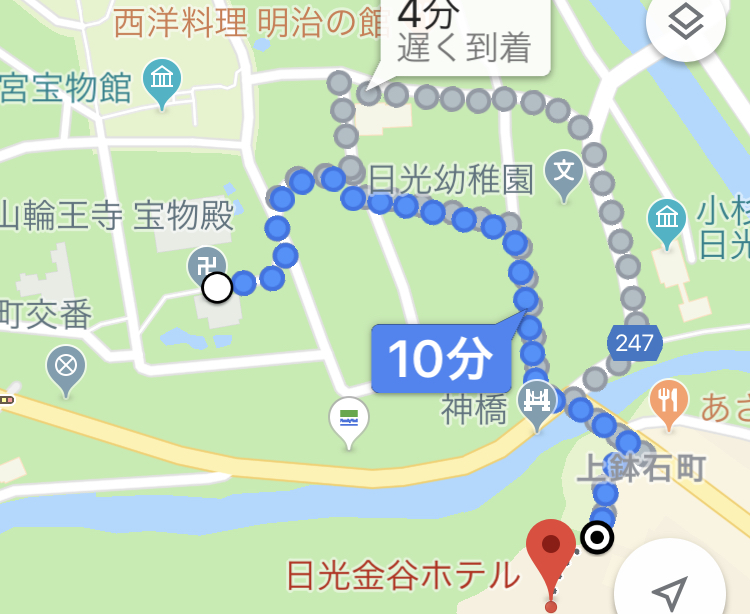
Task: Tap the 町交番 police box marker
Action: tap(66, 365)
